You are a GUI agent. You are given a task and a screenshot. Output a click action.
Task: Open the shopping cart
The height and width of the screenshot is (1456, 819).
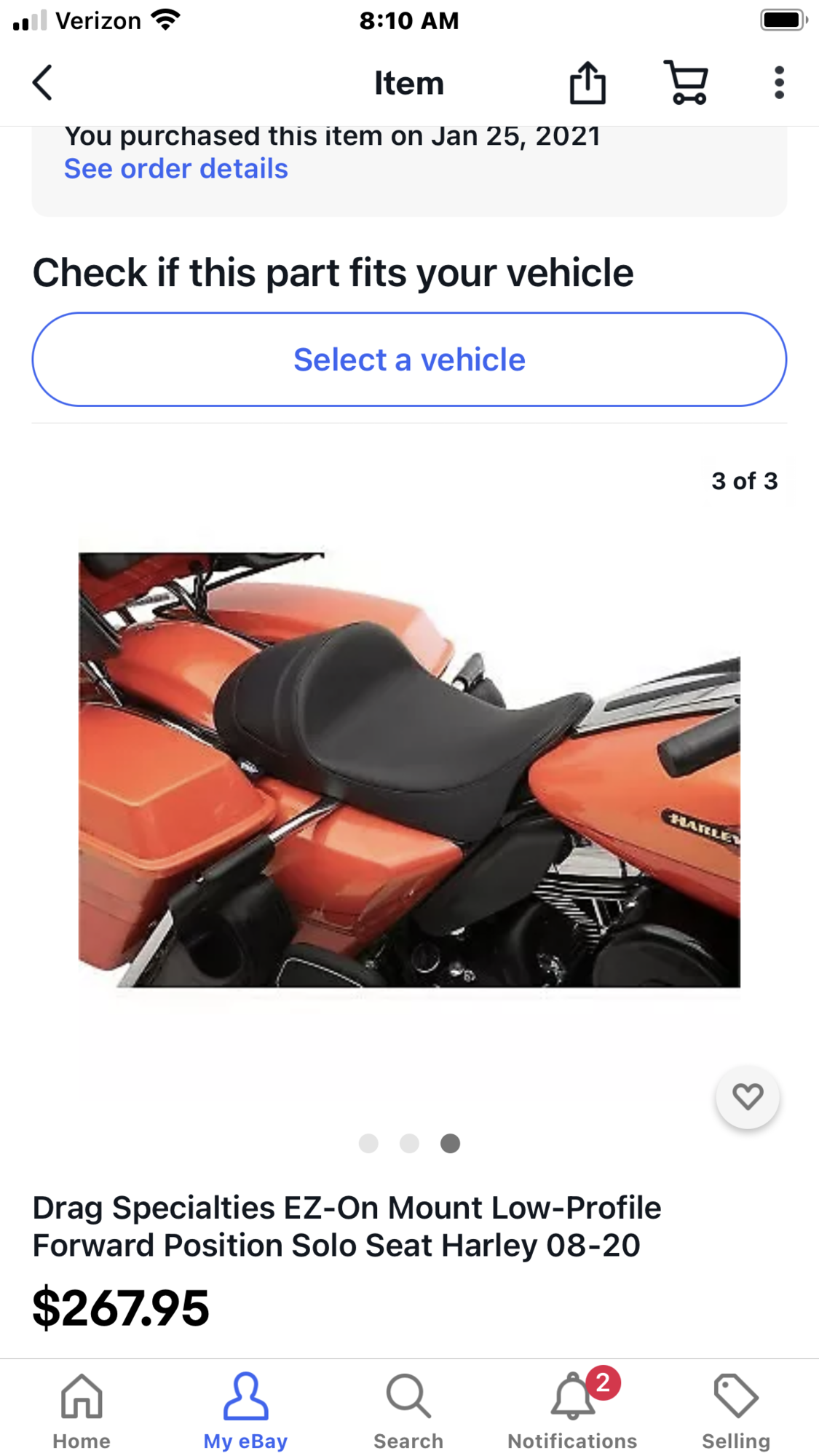click(x=686, y=83)
